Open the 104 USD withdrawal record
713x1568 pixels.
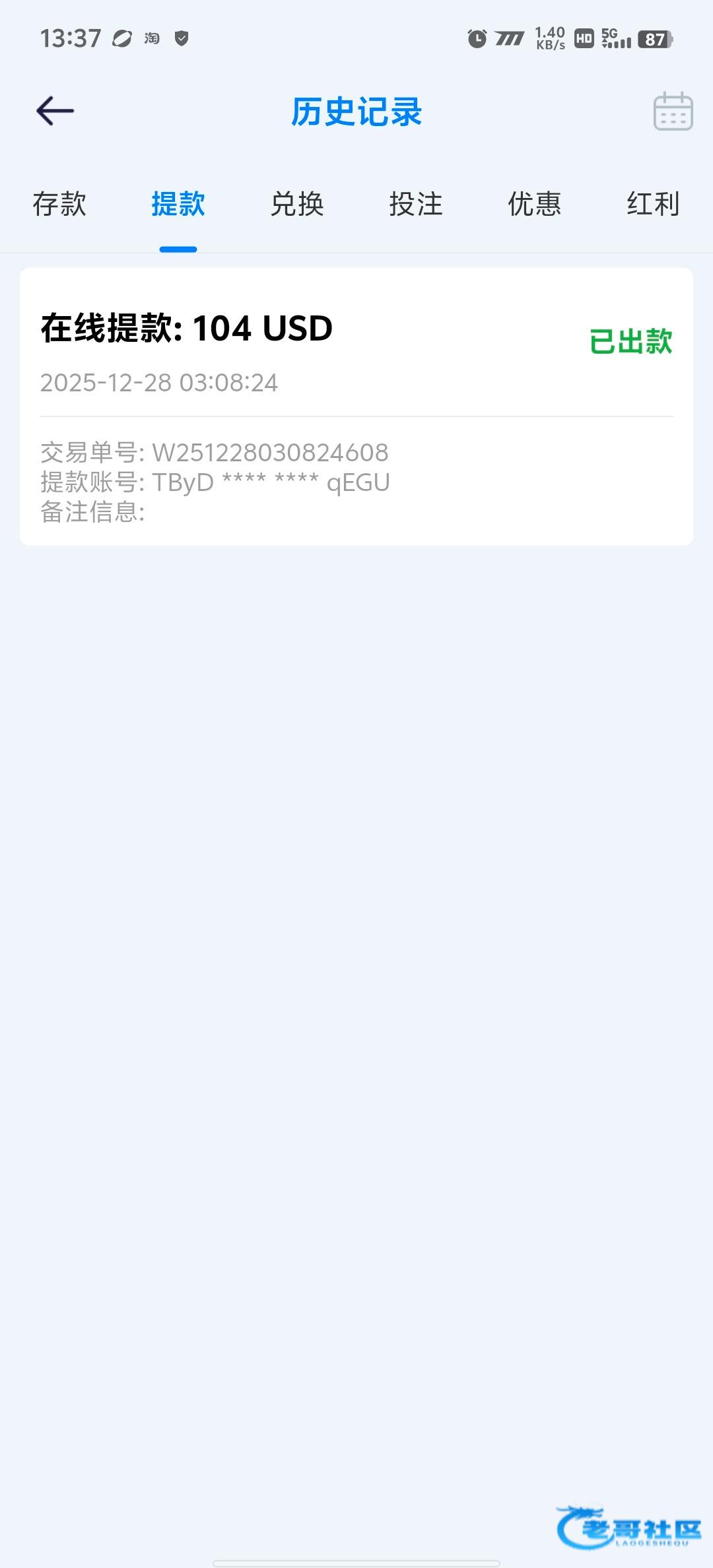[356, 406]
